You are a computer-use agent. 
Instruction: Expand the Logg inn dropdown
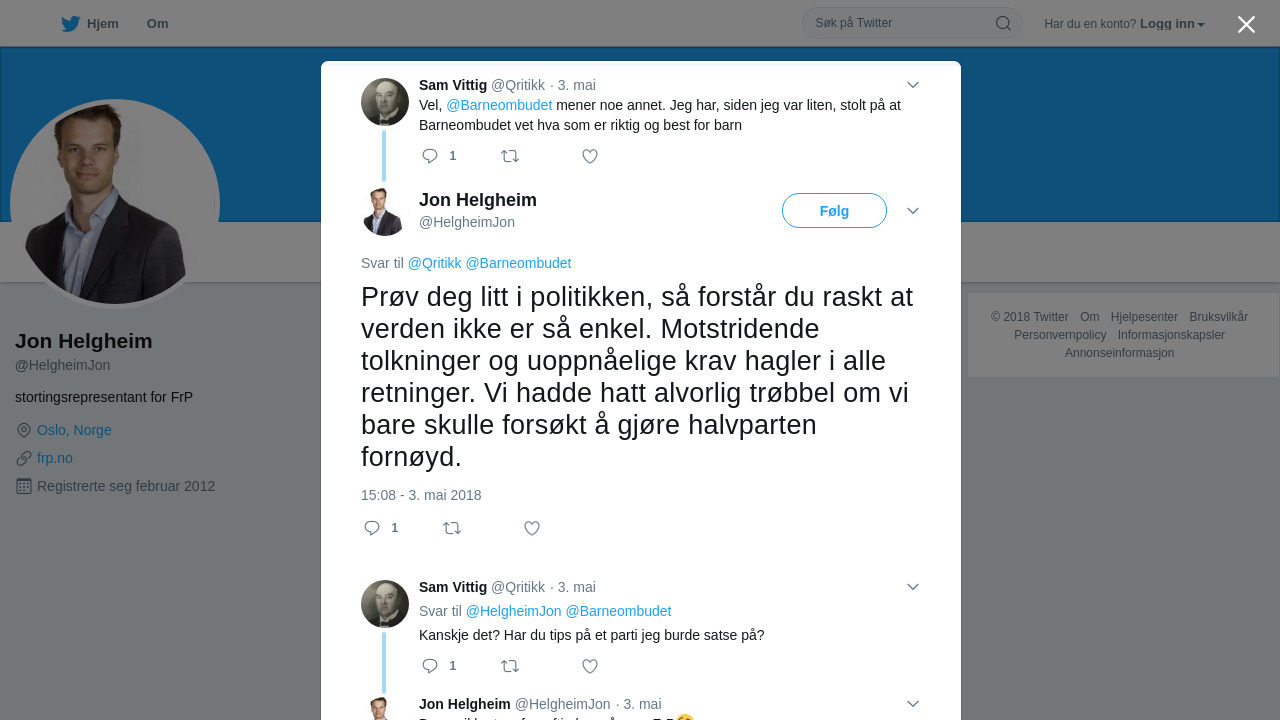click(x=1172, y=24)
